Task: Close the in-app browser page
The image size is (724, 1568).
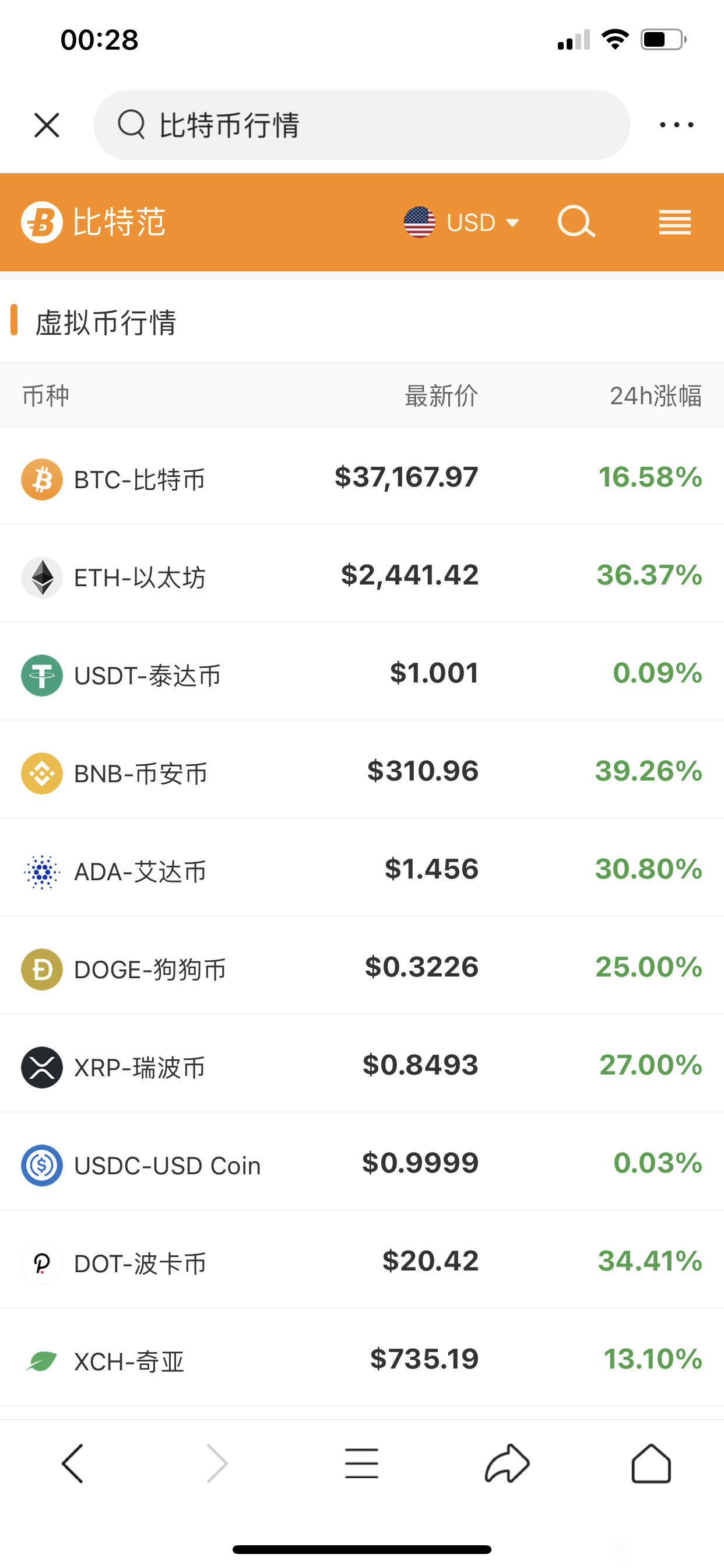Action: (x=47, y=125)
